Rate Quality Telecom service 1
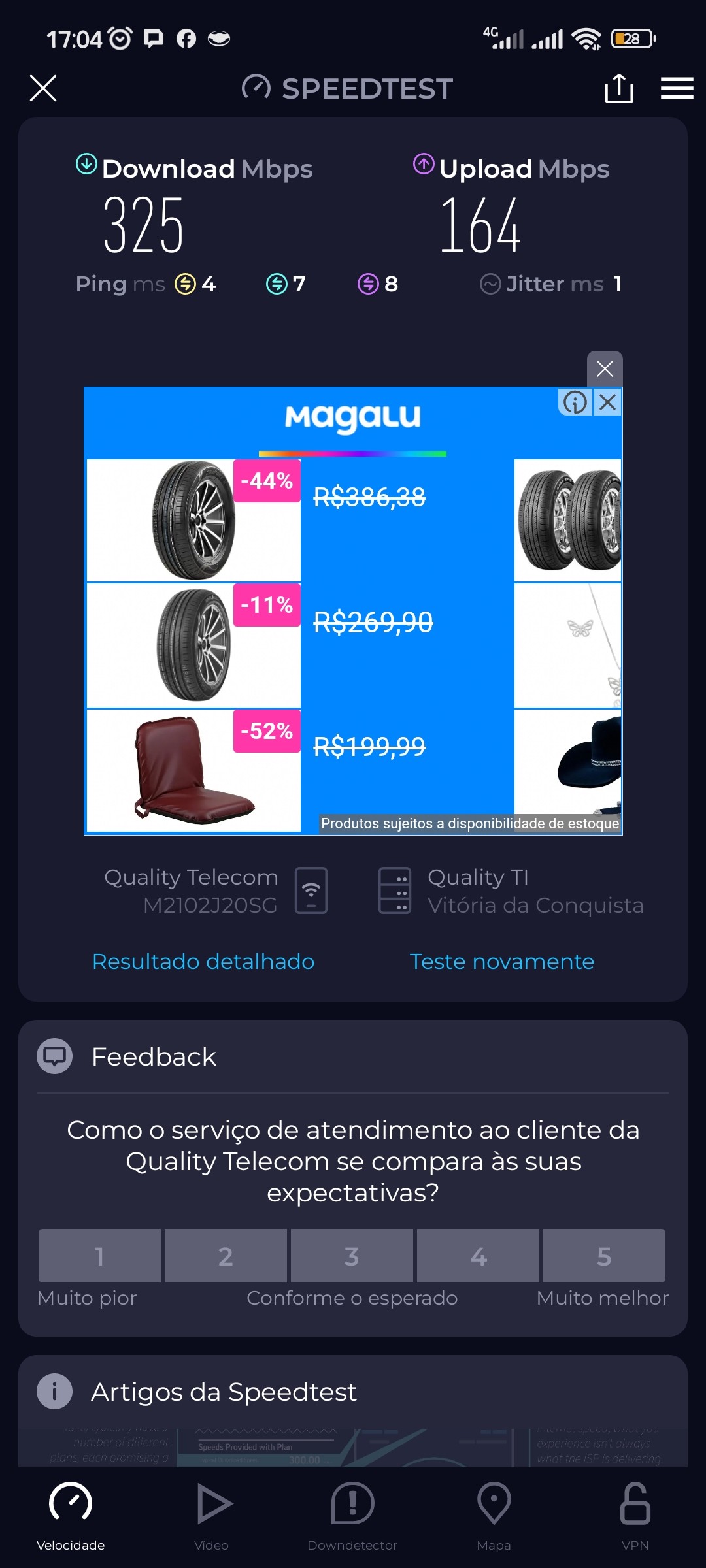The image size is (706, 1568). (x=99, y=1256)
